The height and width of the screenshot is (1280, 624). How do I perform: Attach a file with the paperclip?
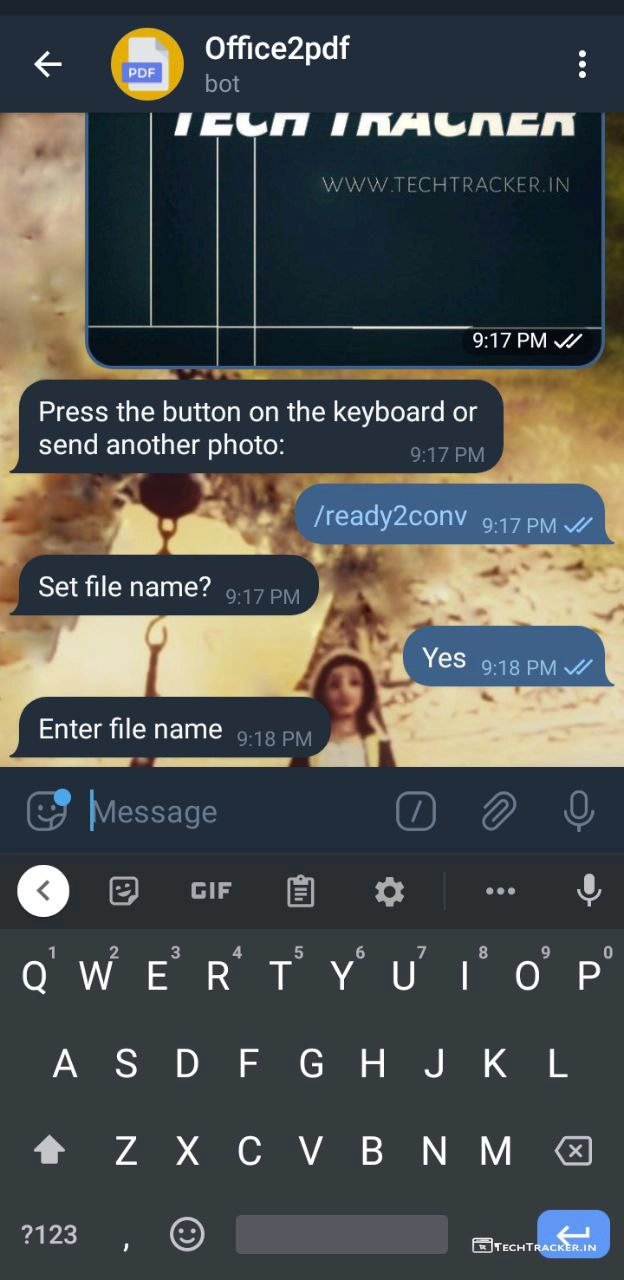pos(498,811)
